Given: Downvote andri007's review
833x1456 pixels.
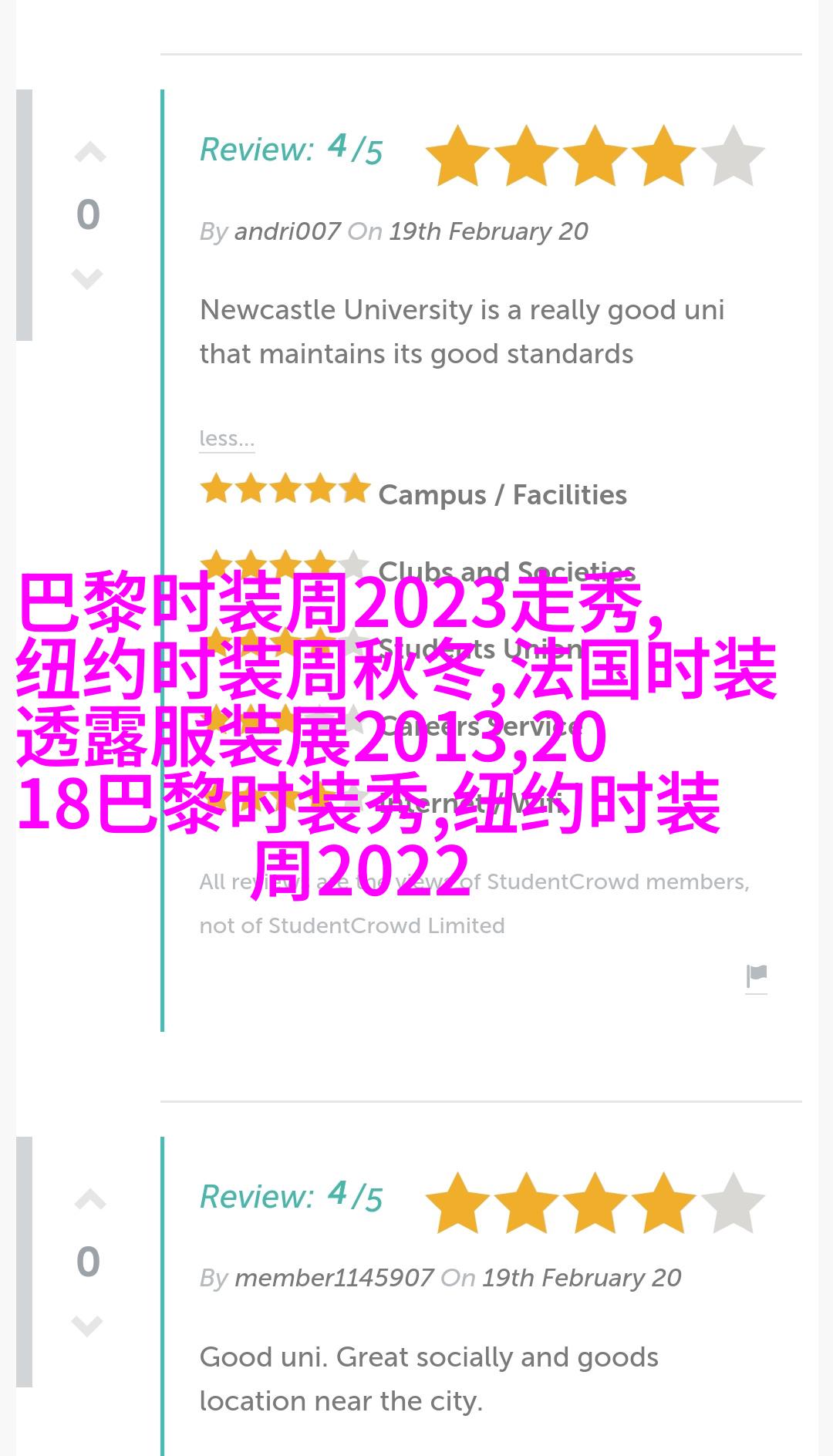Looking at the screenshot, I should click(87, 278).
